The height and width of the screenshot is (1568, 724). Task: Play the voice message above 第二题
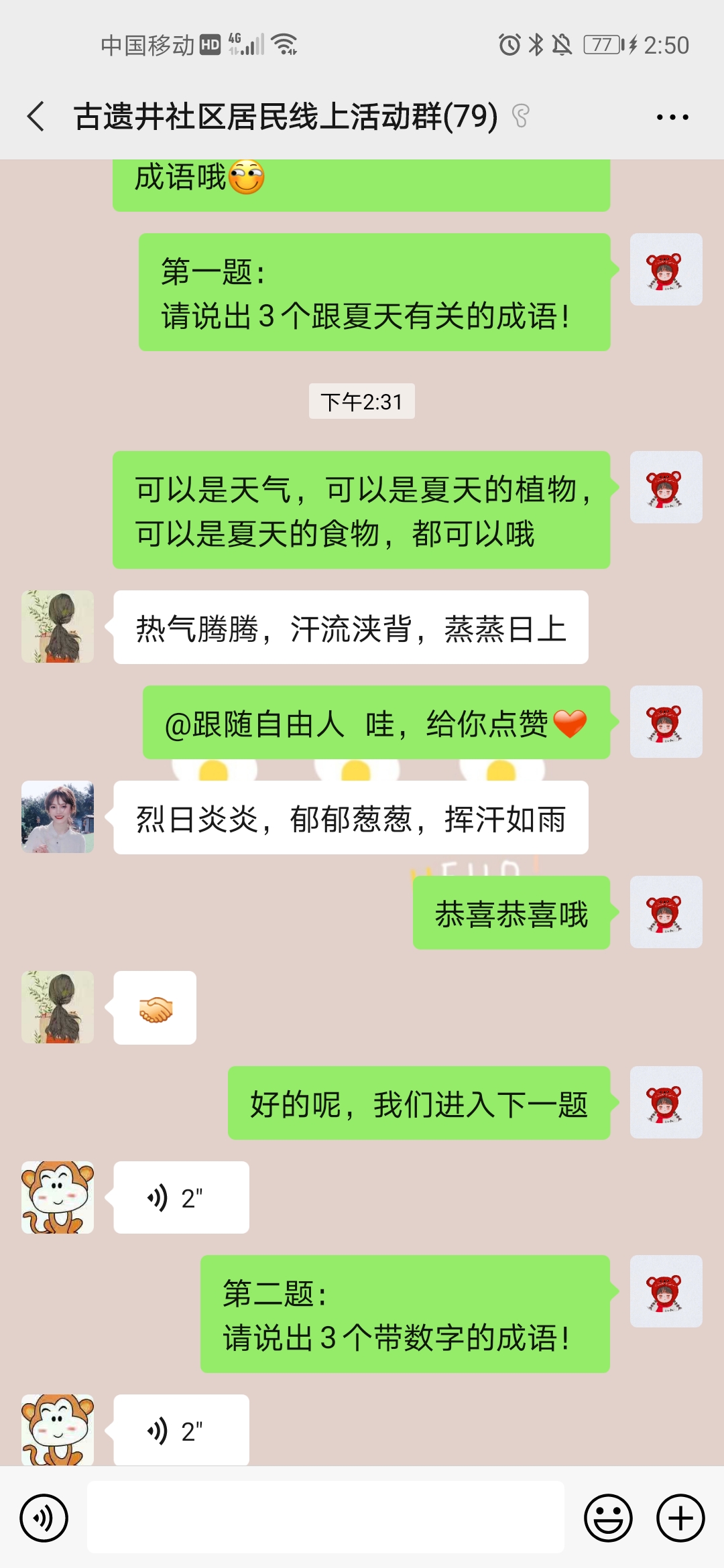click(181, 1197)
